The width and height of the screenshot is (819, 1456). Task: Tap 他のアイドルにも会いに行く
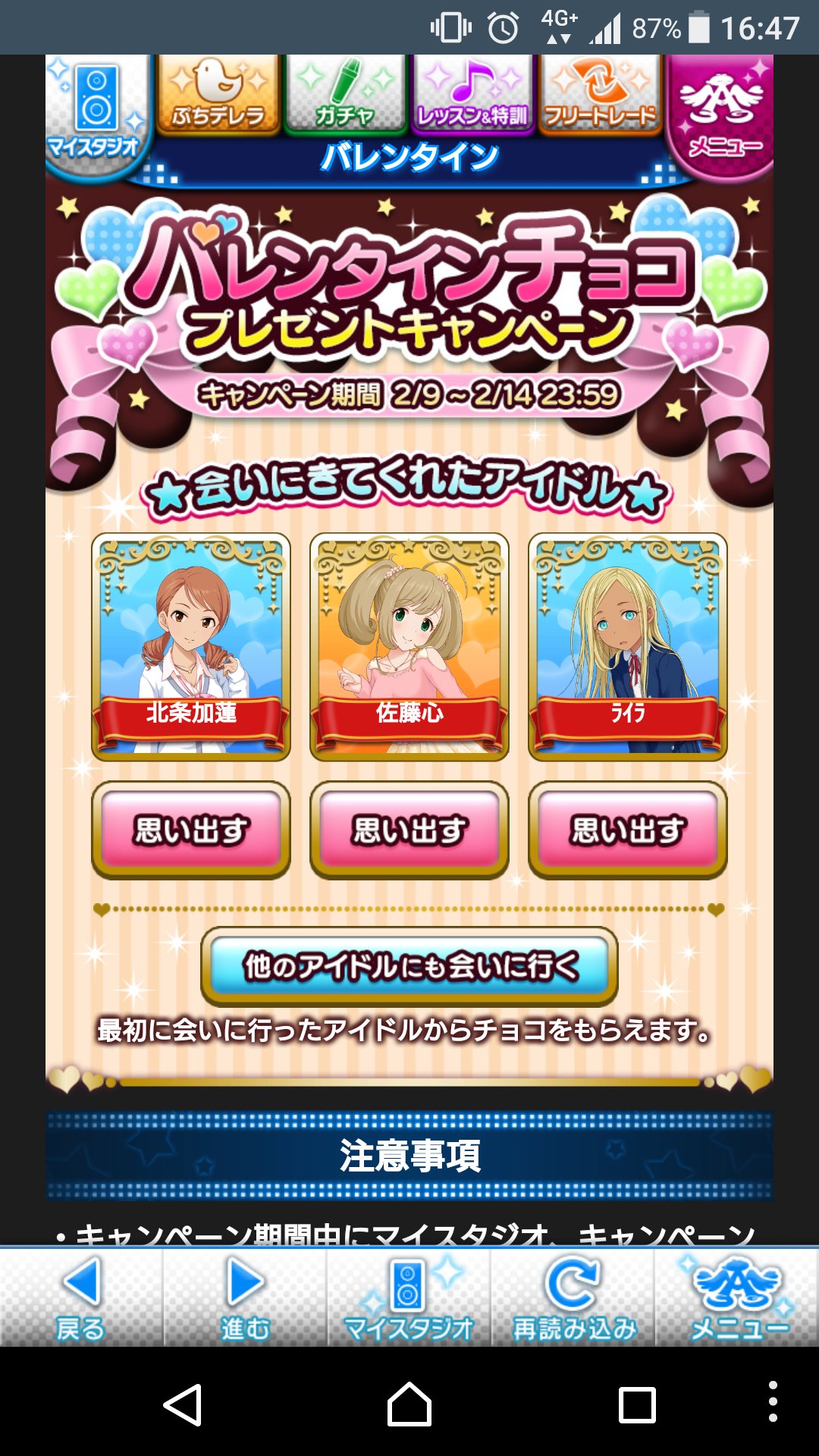(x=409, y=966)
